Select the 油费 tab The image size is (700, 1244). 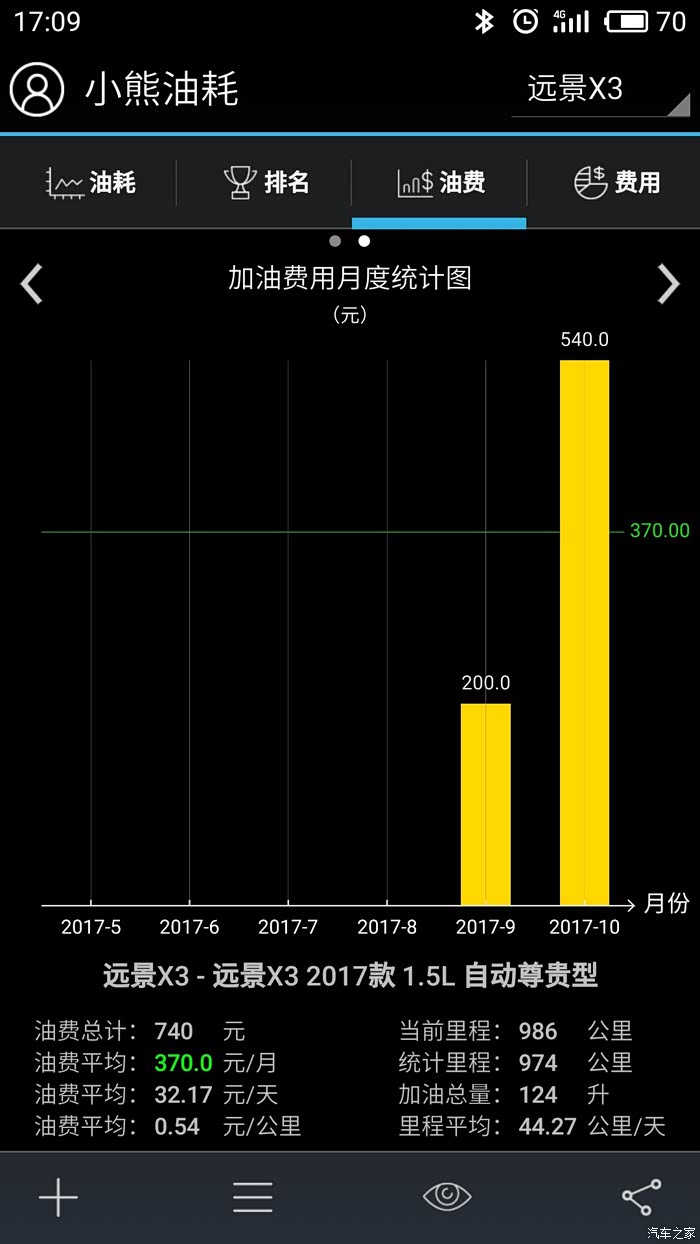point(440,182)
